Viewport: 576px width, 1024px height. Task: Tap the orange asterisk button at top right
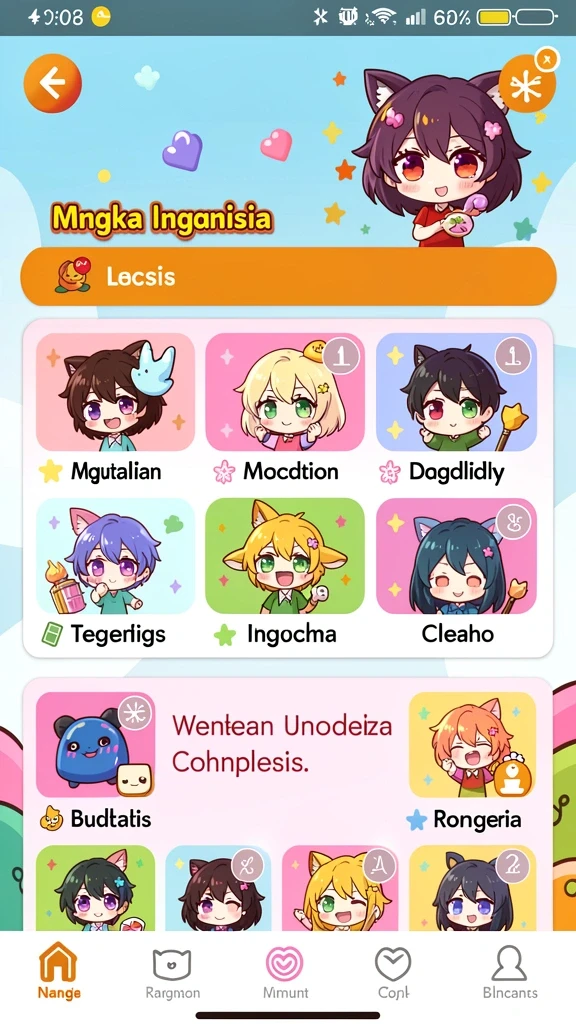click(x=526, y=84)
